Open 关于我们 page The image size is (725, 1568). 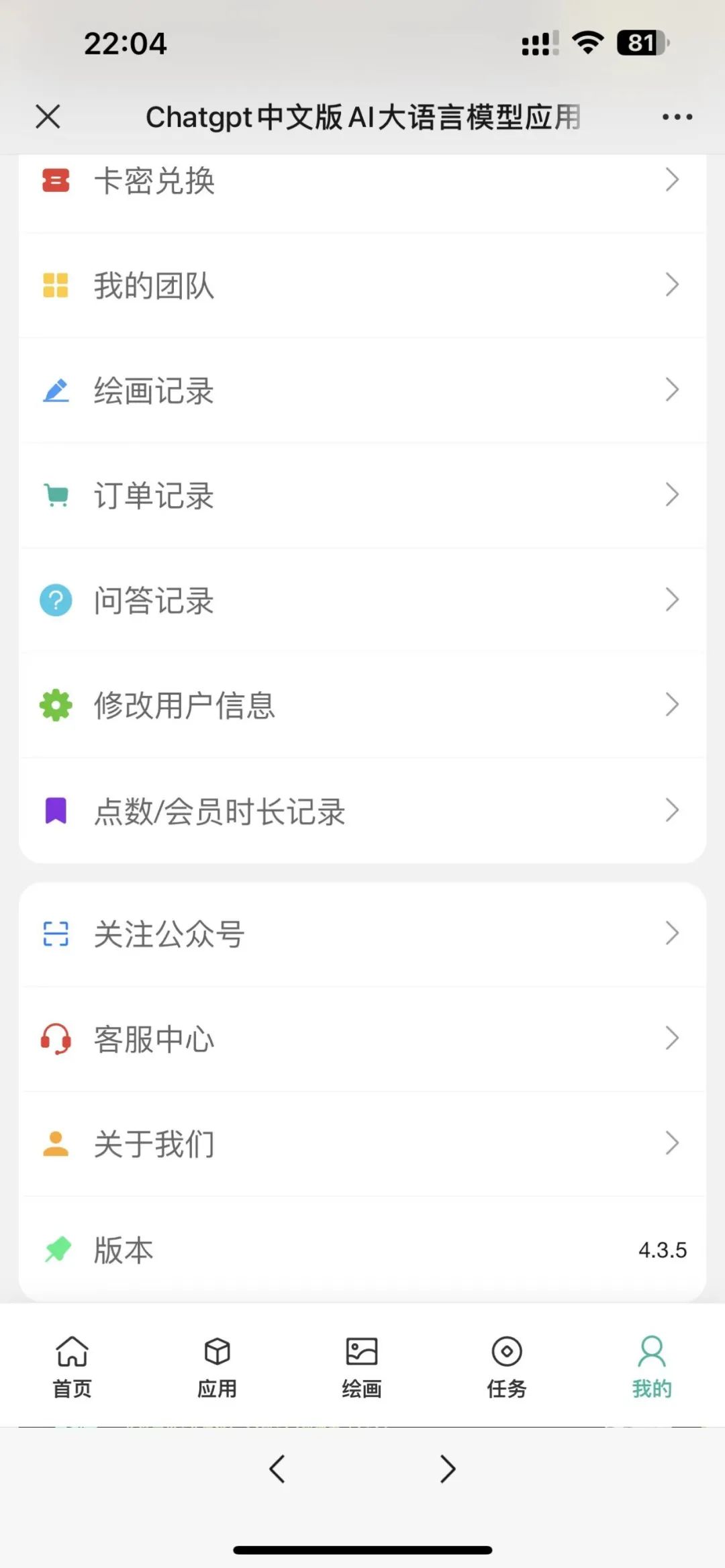[x=362, y=1144]
